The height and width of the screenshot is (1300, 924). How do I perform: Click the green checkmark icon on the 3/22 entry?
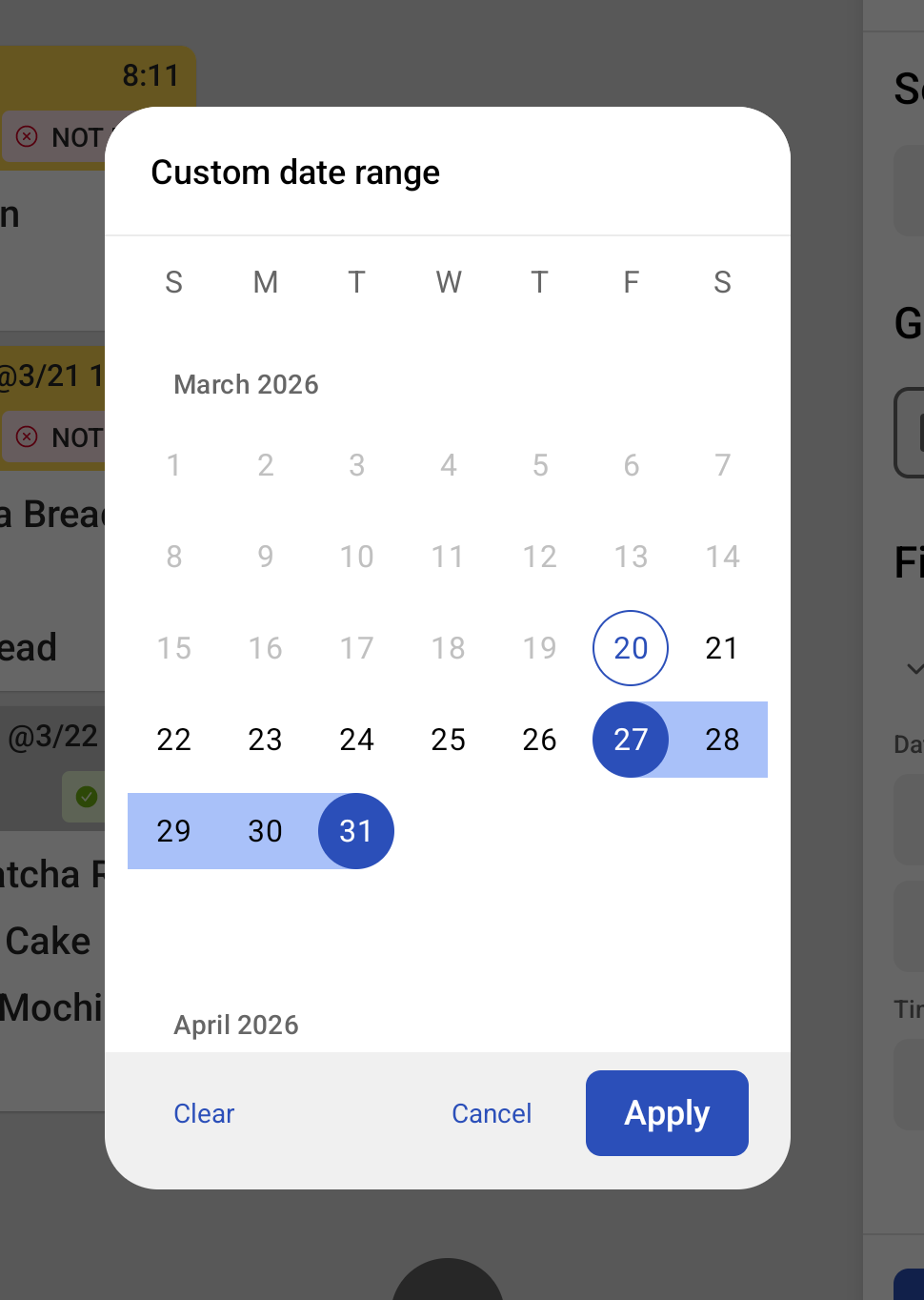(x=86, y=798)
